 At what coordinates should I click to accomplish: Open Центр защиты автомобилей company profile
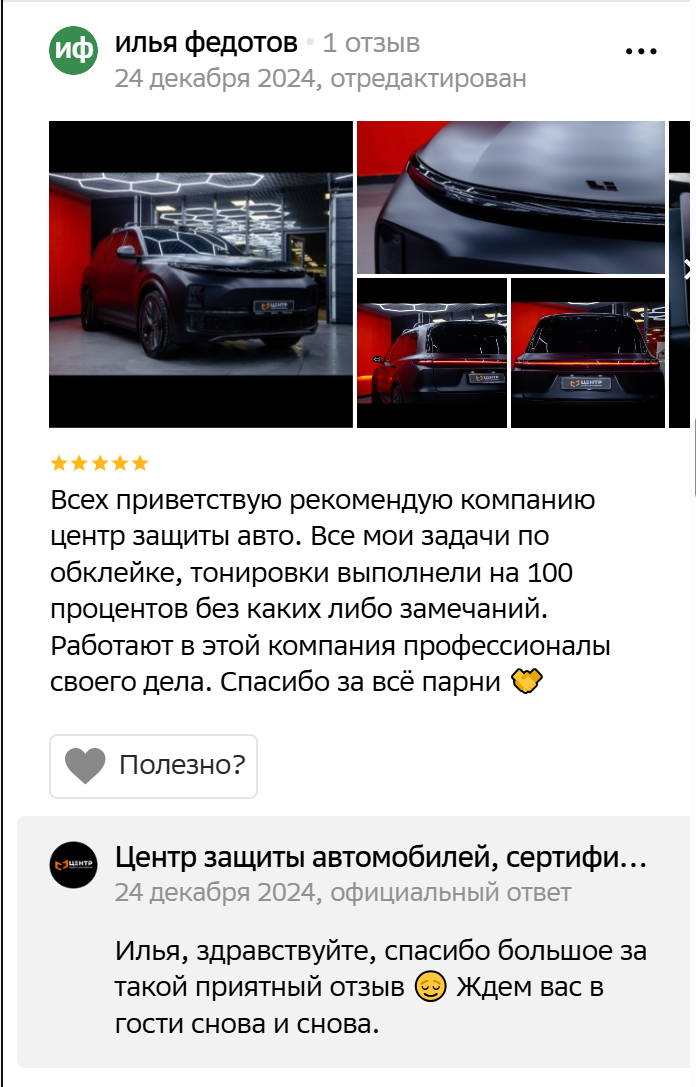380,857
